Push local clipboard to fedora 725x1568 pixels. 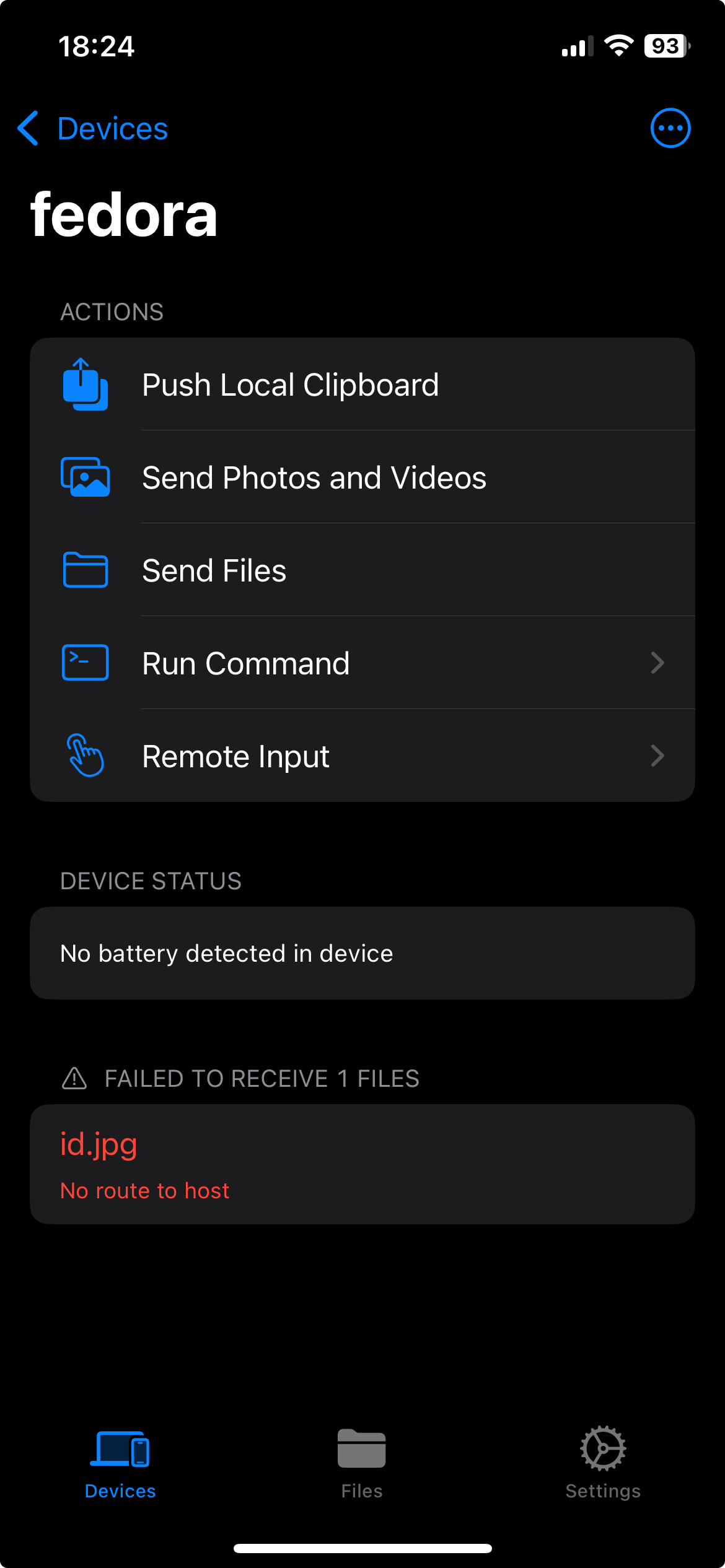(x=362, y=385)
